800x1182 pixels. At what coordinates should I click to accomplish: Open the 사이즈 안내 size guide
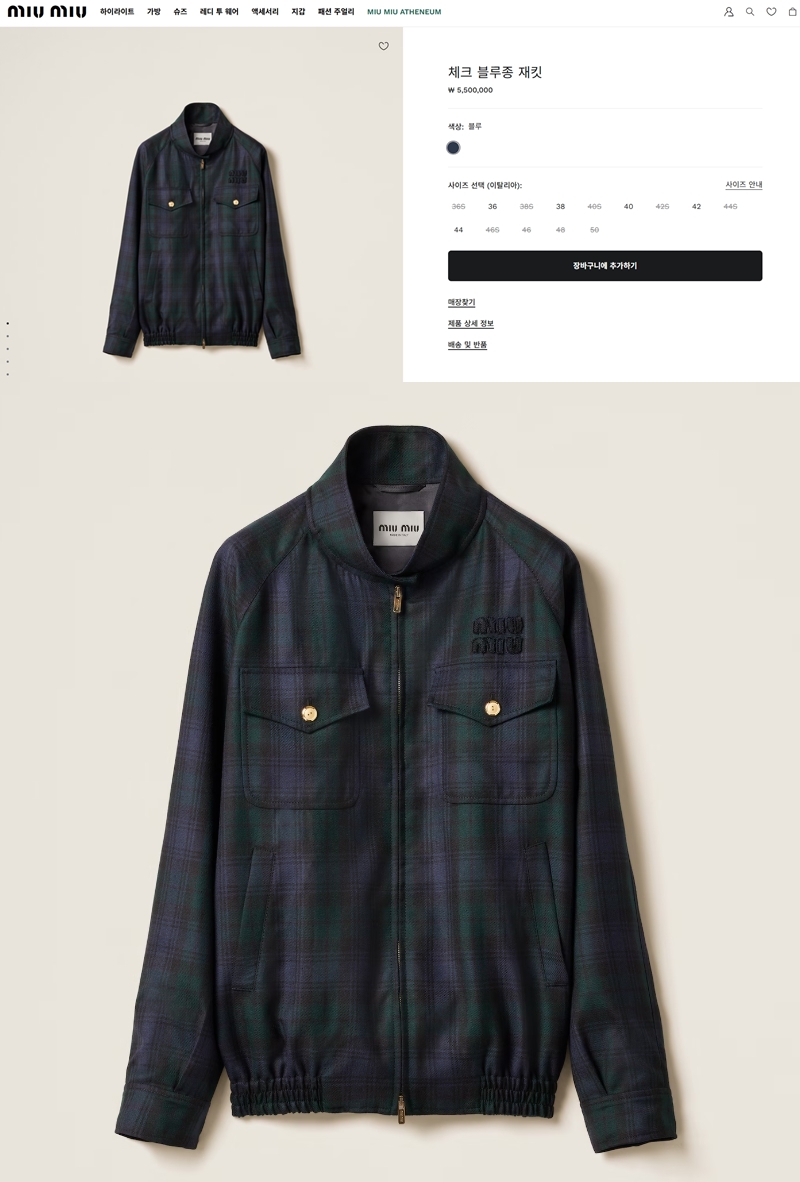pos(743,185)
